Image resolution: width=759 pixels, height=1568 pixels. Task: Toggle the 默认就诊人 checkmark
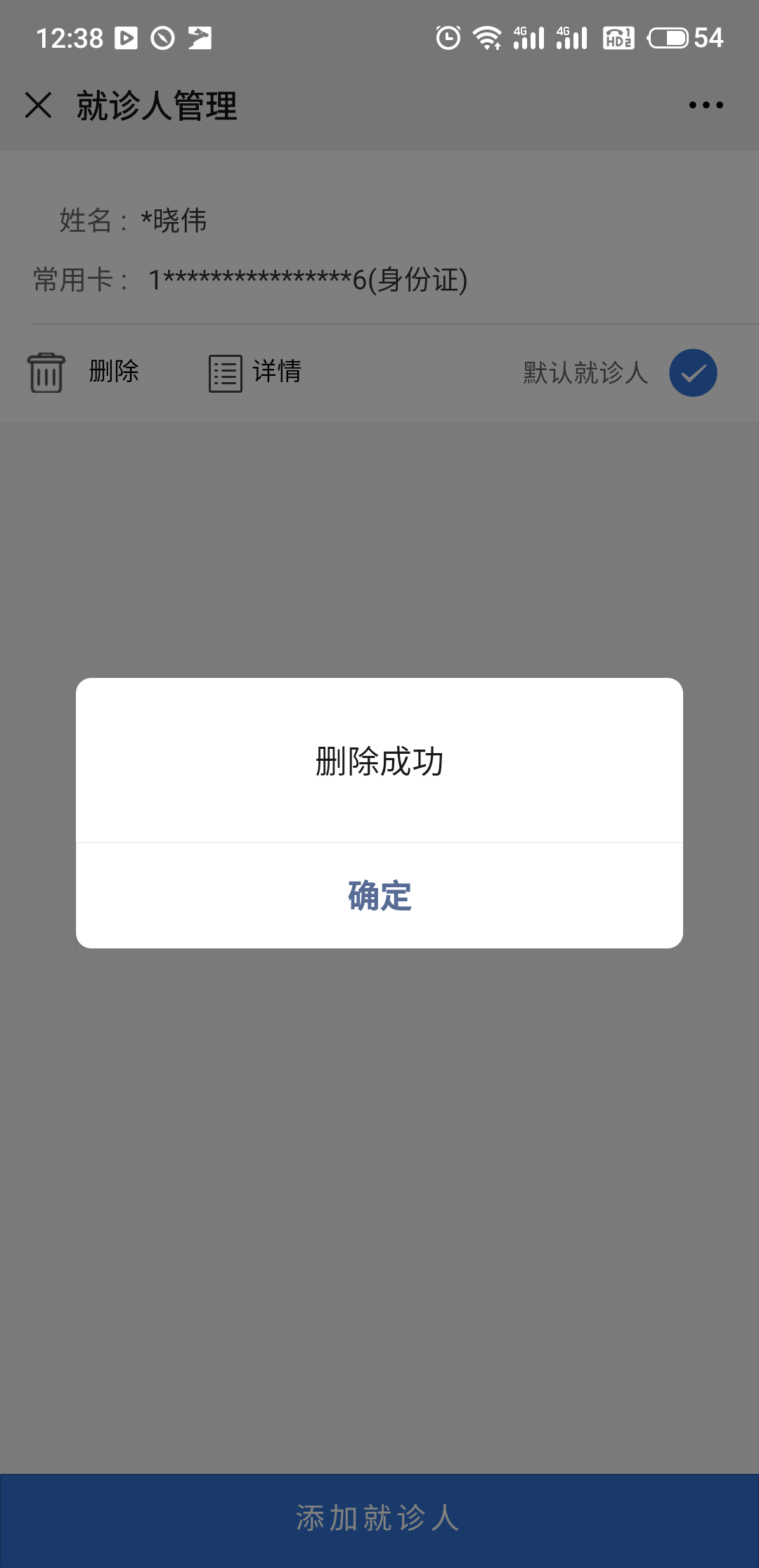693,373
